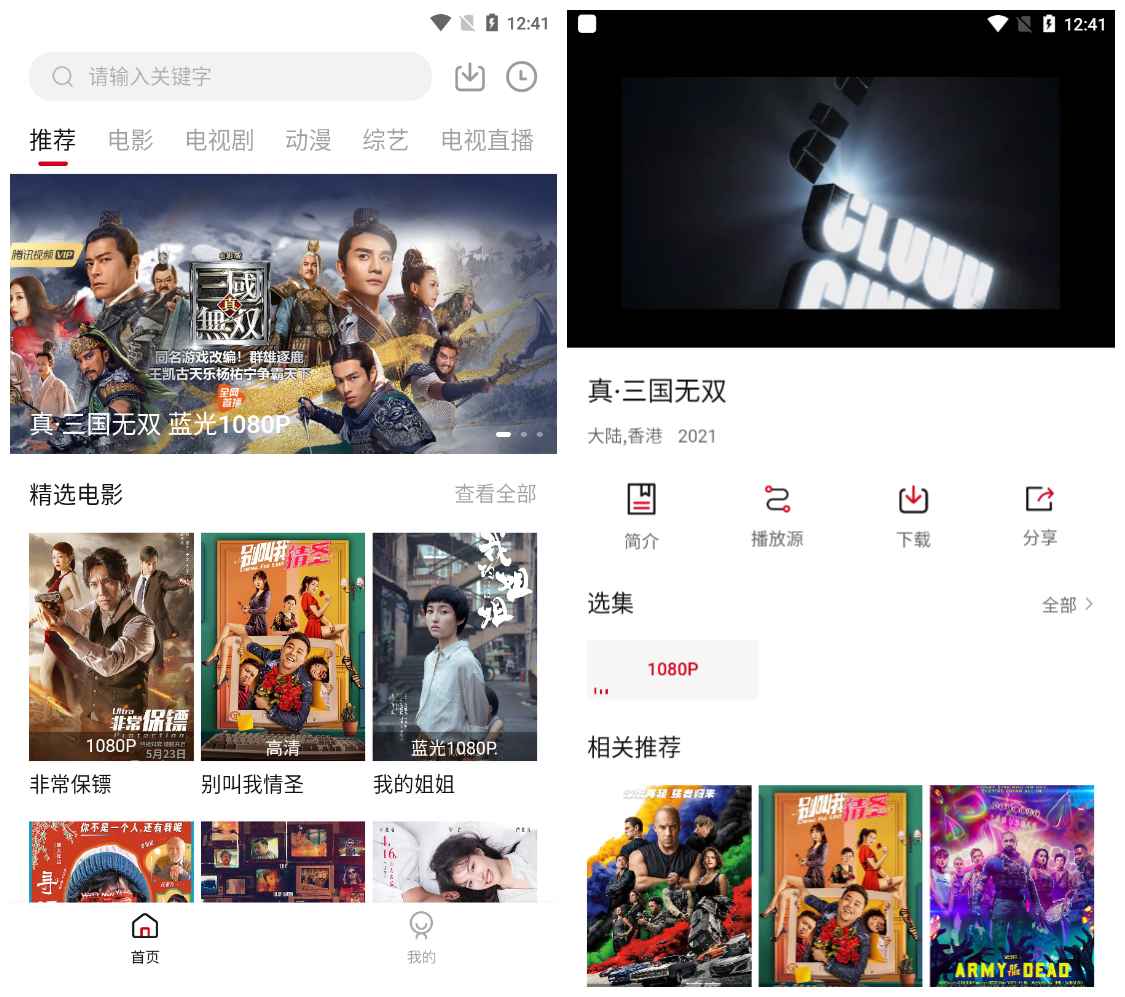Viewport: 1125px width, 997px height.
Task: Expand all episodes with 全部
Action: pos(1067,605)
